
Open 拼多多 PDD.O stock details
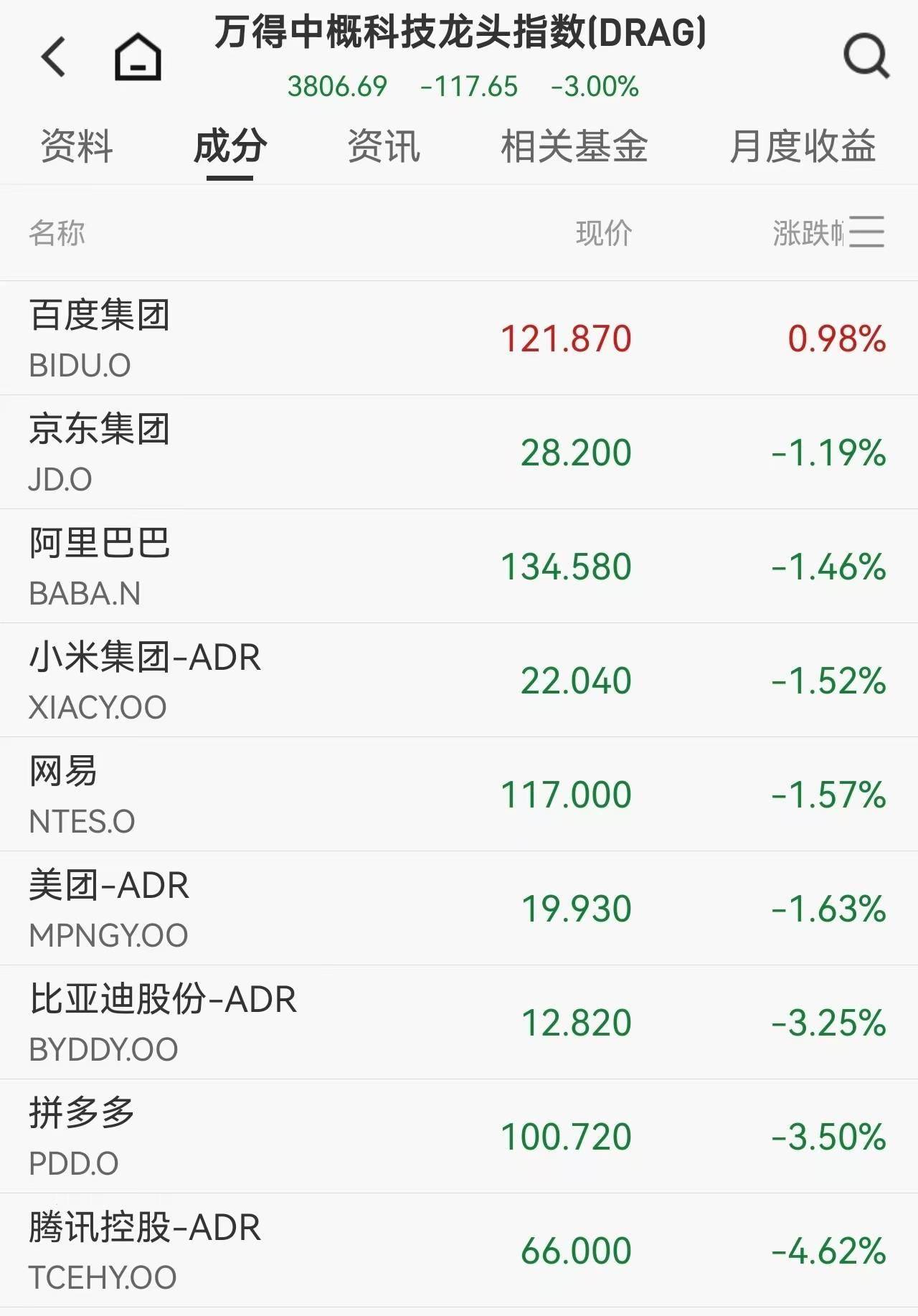(82, 1136)
